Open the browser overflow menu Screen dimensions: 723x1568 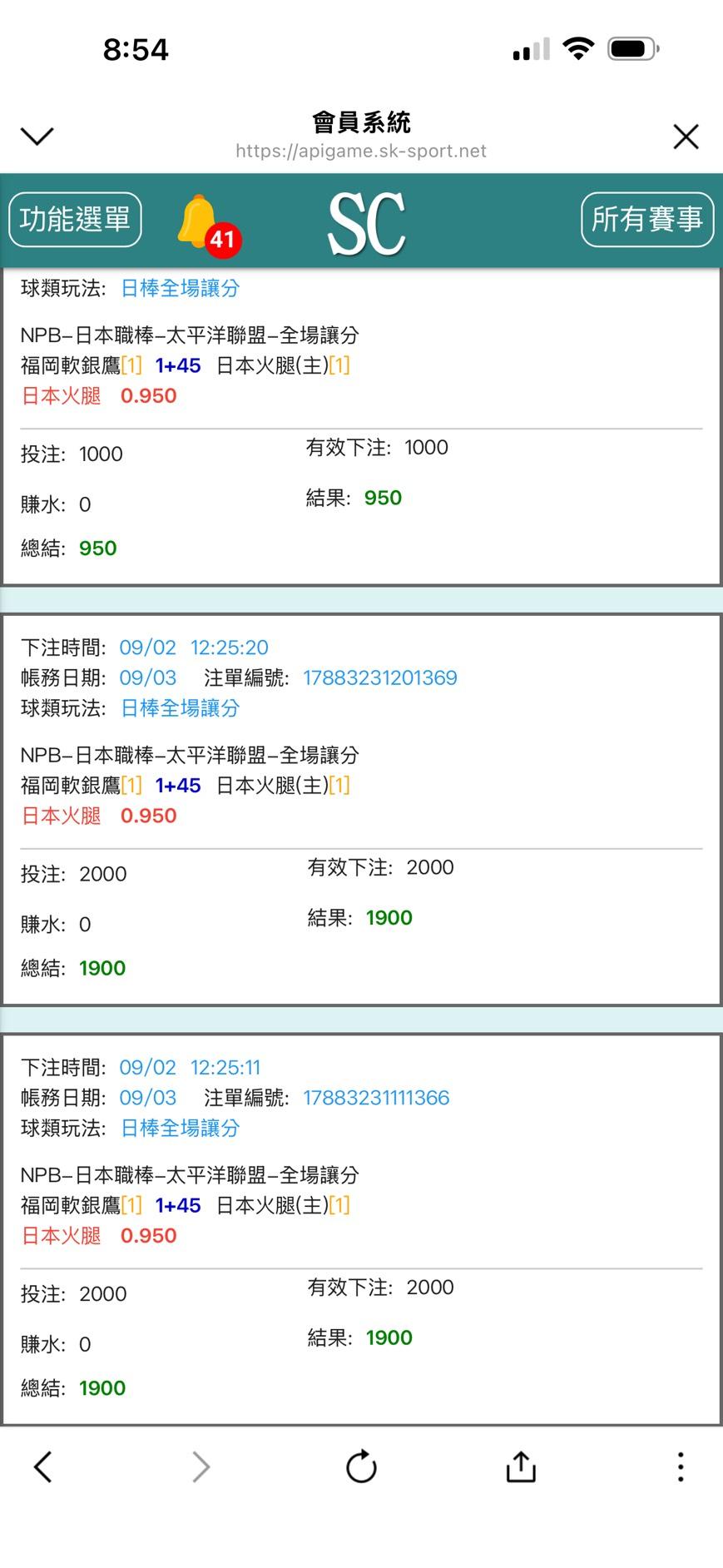681,1466
